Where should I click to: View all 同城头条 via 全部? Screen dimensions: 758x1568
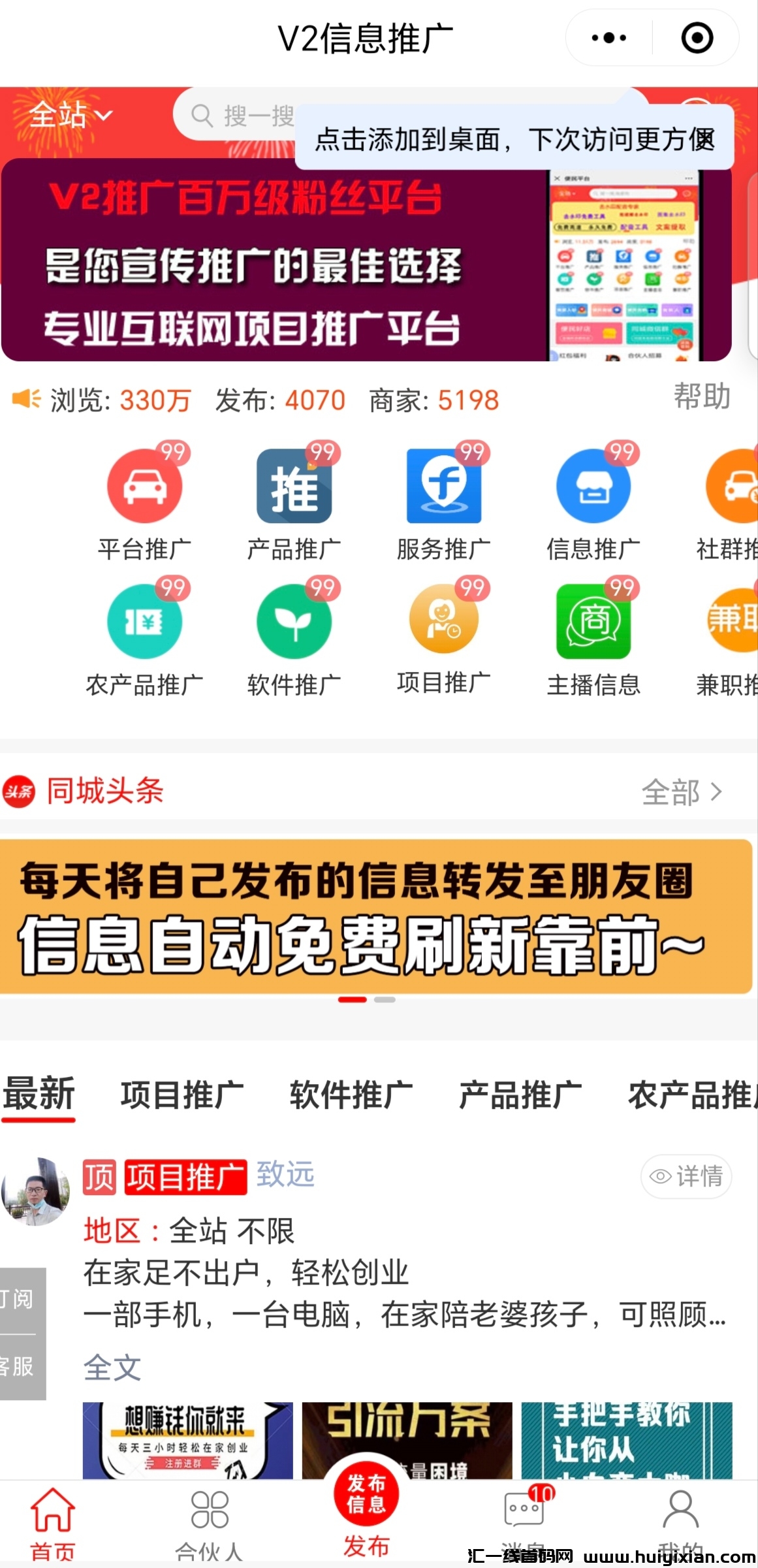point(682,792)
